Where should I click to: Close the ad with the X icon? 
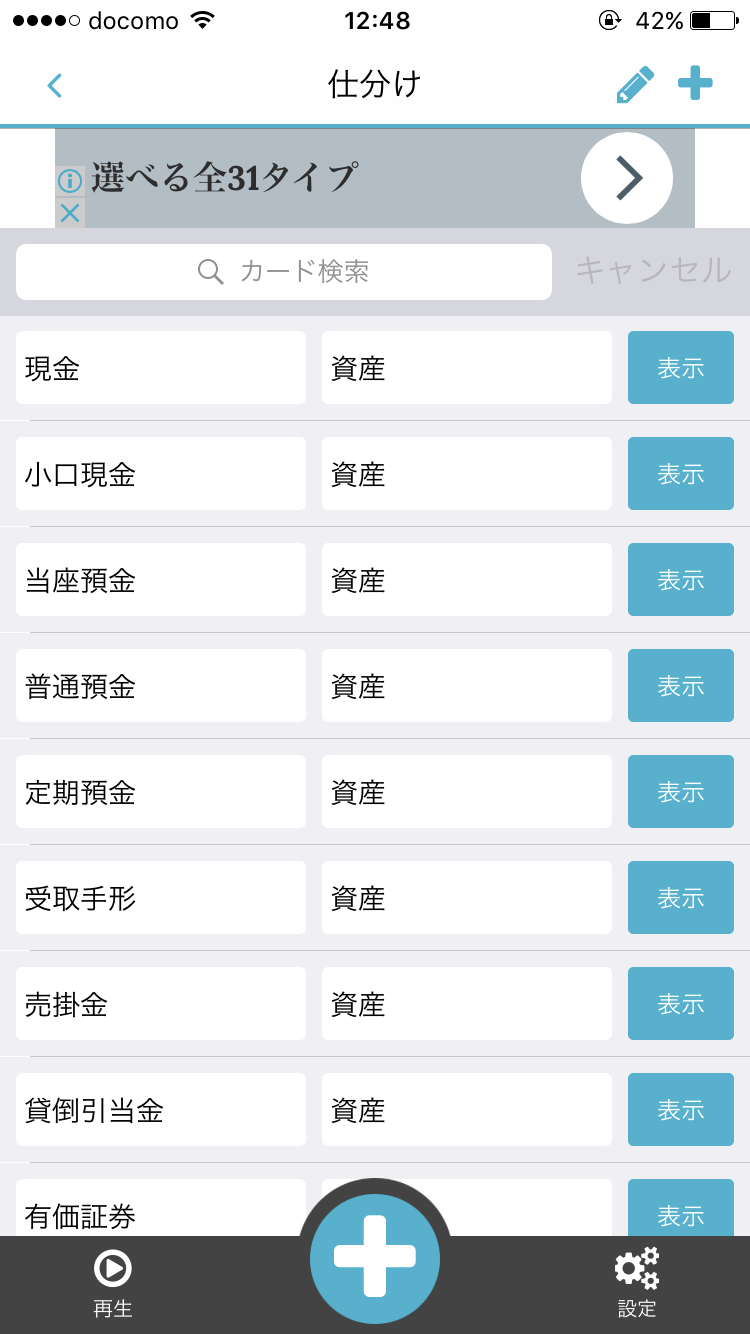pyautogui.click(x=70, y=212)
